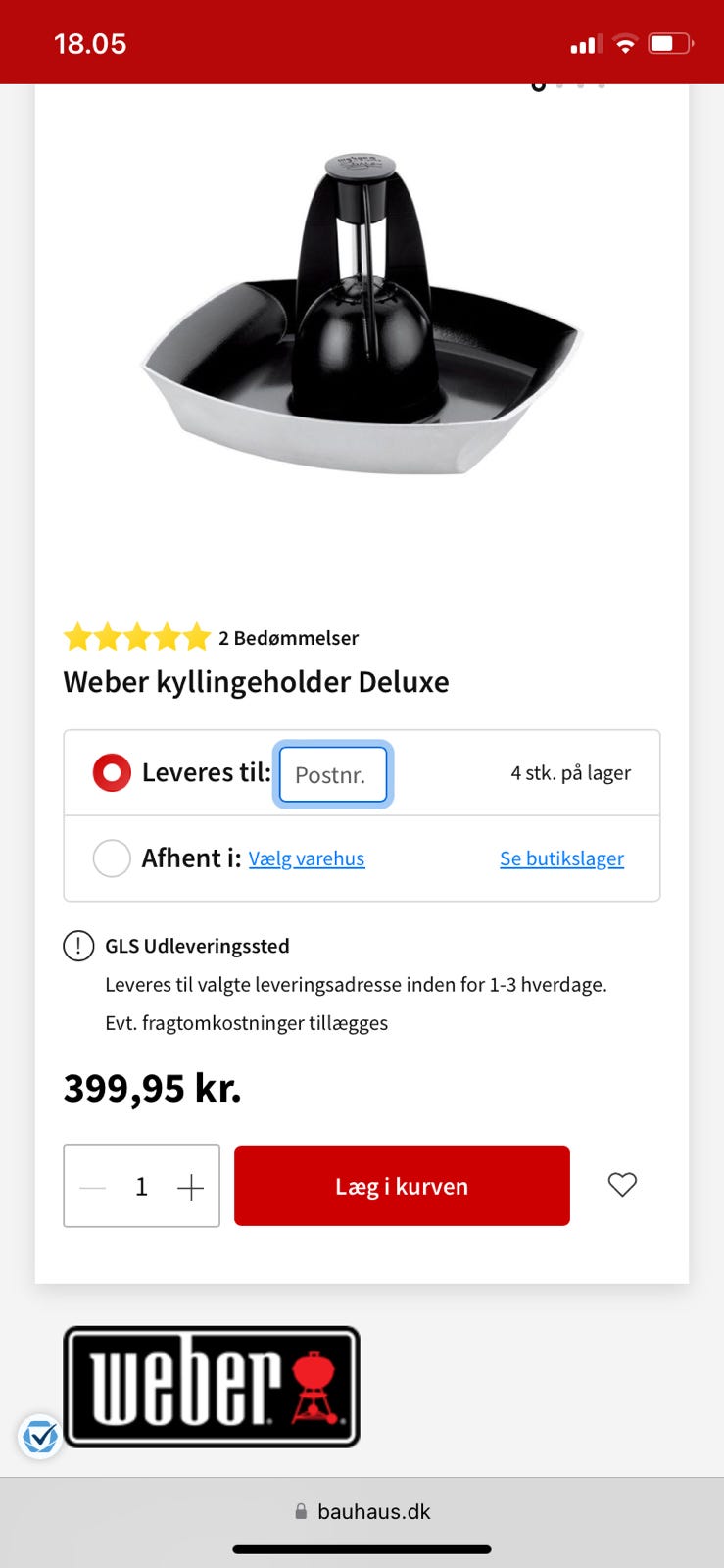The height and width of the screenshot is (1568, 724).
Task: Open the 'Vælg varehus' store selector
Action: click(306, 857)
